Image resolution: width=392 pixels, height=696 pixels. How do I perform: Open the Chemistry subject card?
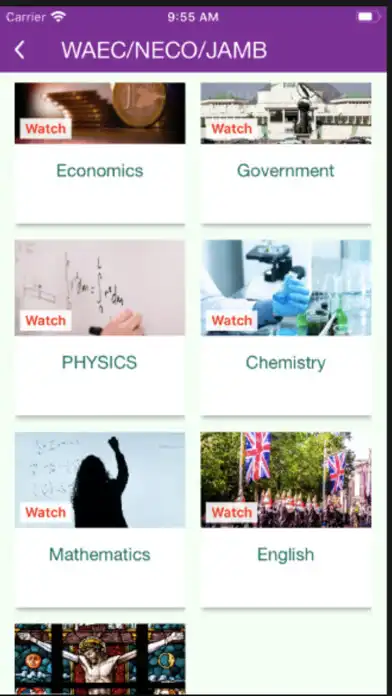click(286, 328)
